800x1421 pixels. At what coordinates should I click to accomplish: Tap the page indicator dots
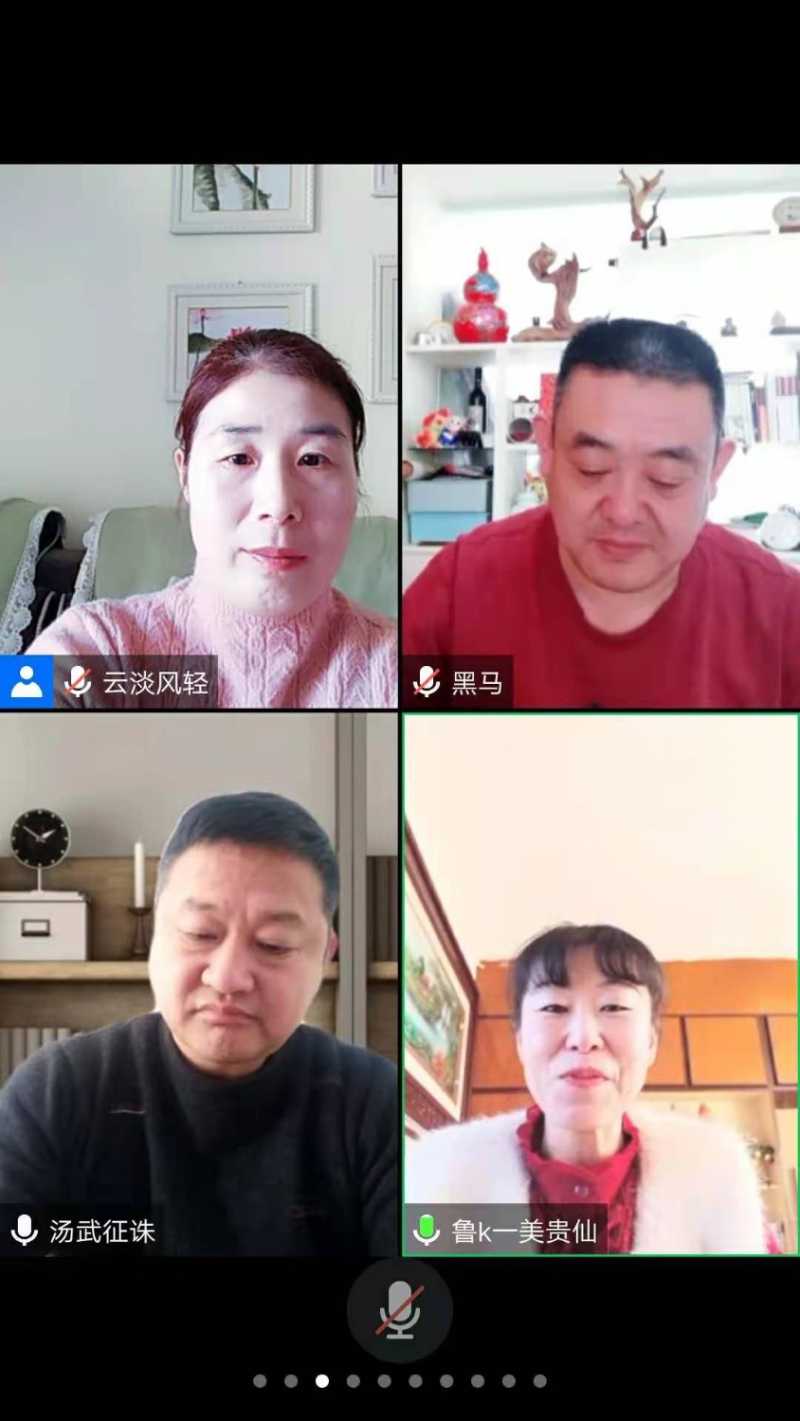399,1381
